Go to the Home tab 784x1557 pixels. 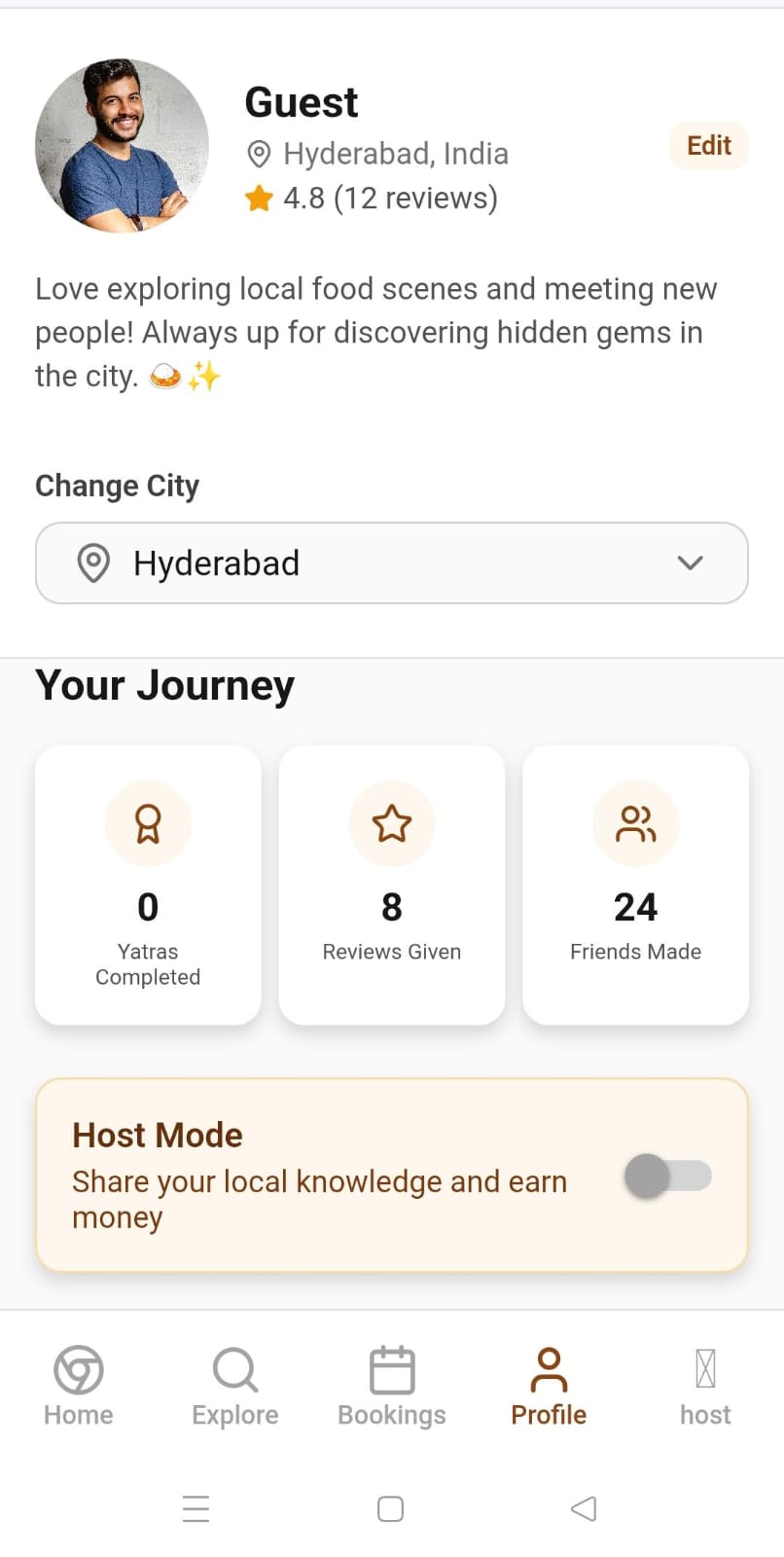point(79,1386)
